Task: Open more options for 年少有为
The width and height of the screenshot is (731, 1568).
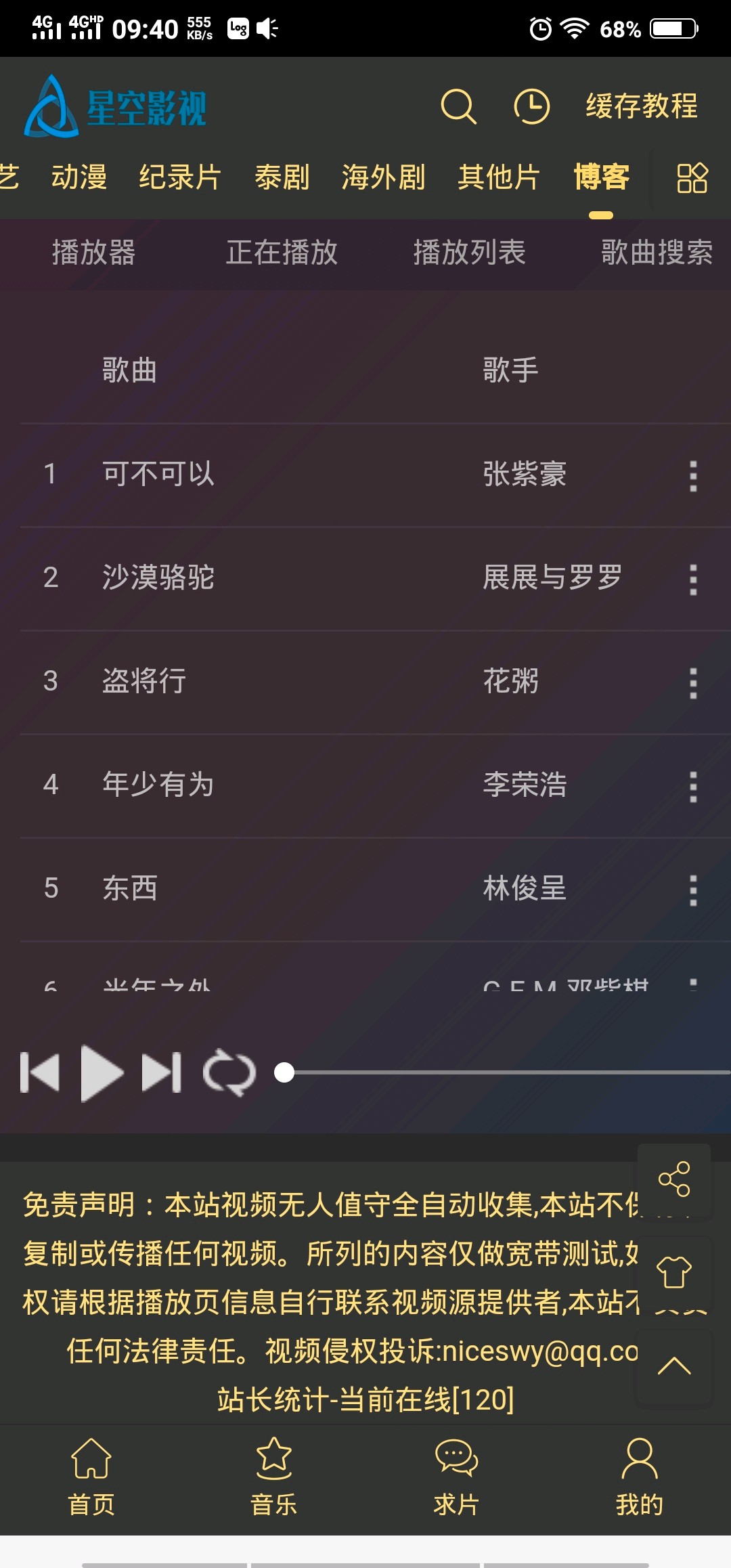Action: tap(693, 787)
